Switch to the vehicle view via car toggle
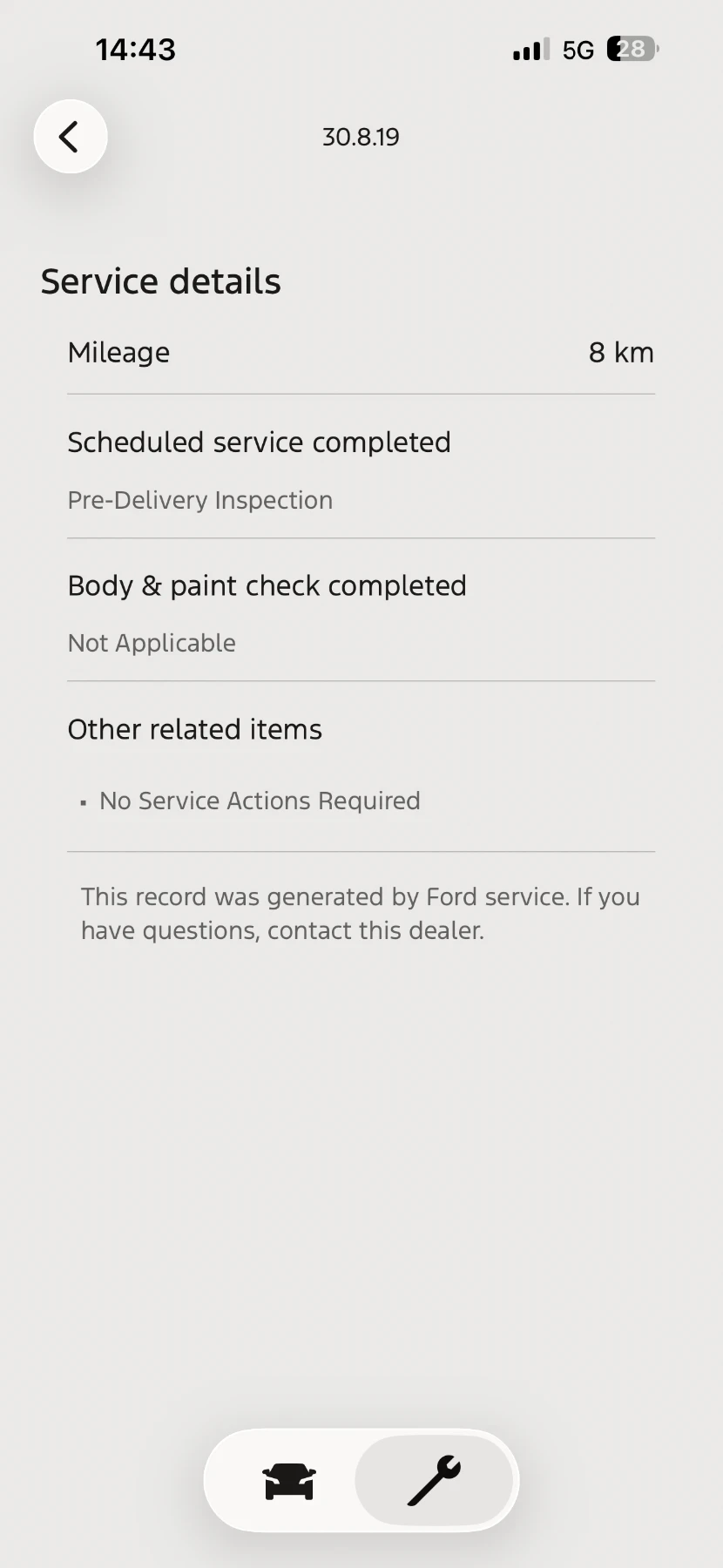723x1568 pixels. [x=287, y=1481]
